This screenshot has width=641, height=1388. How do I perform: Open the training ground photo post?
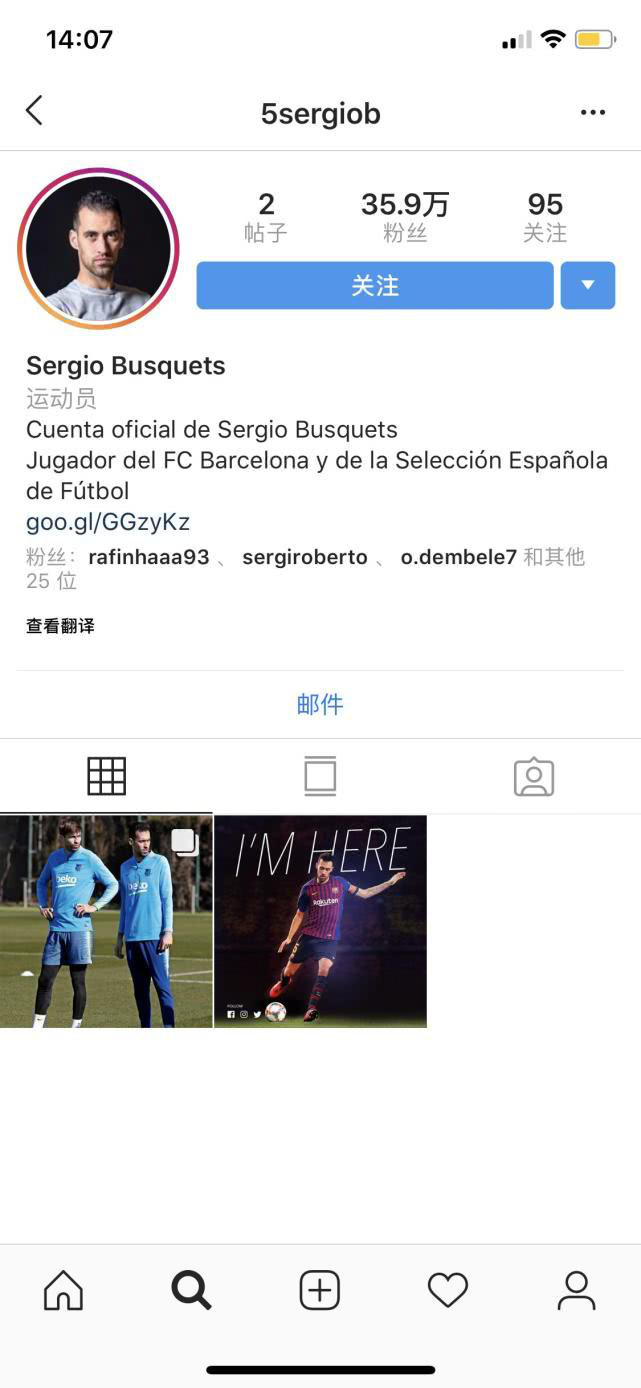[106, 921]
